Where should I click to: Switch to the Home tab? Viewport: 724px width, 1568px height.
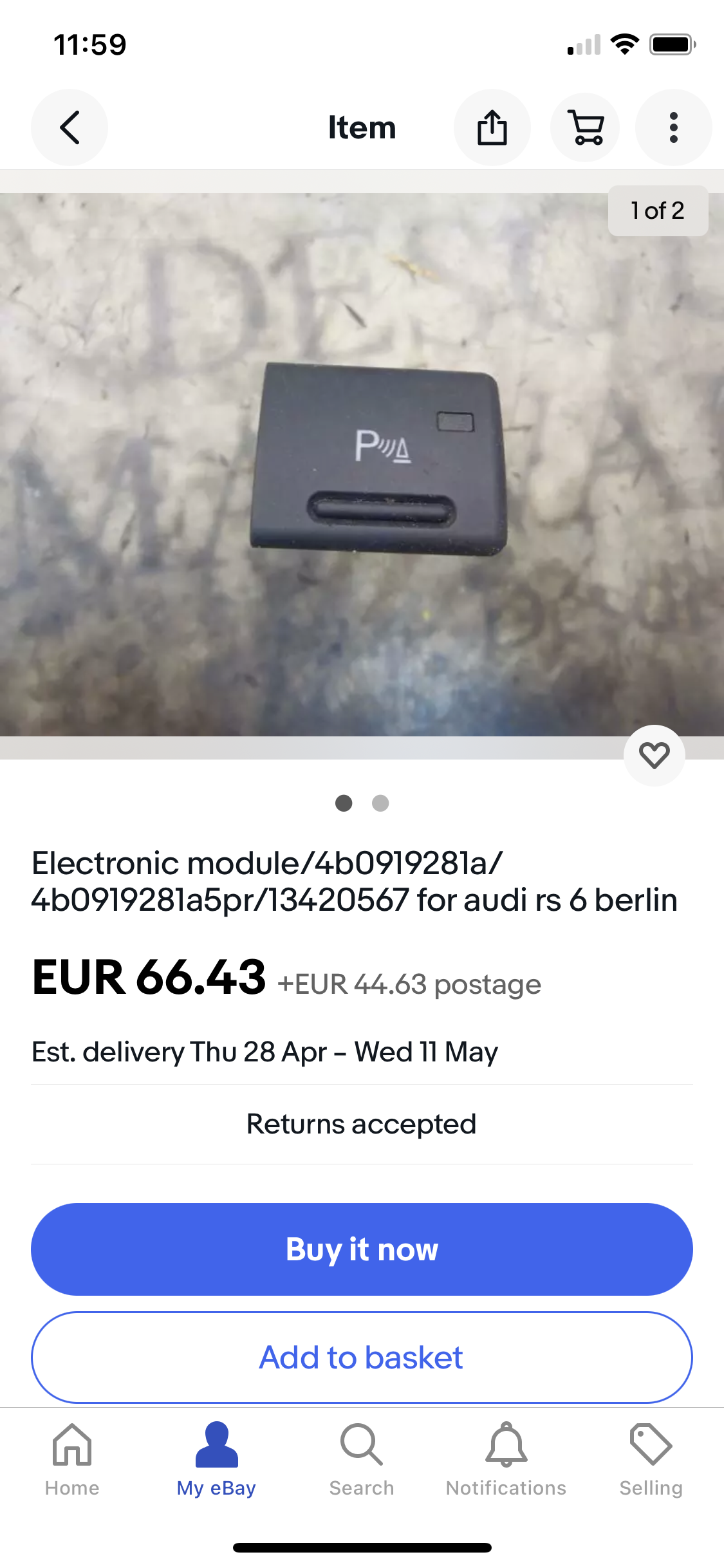coord(72,1460)
